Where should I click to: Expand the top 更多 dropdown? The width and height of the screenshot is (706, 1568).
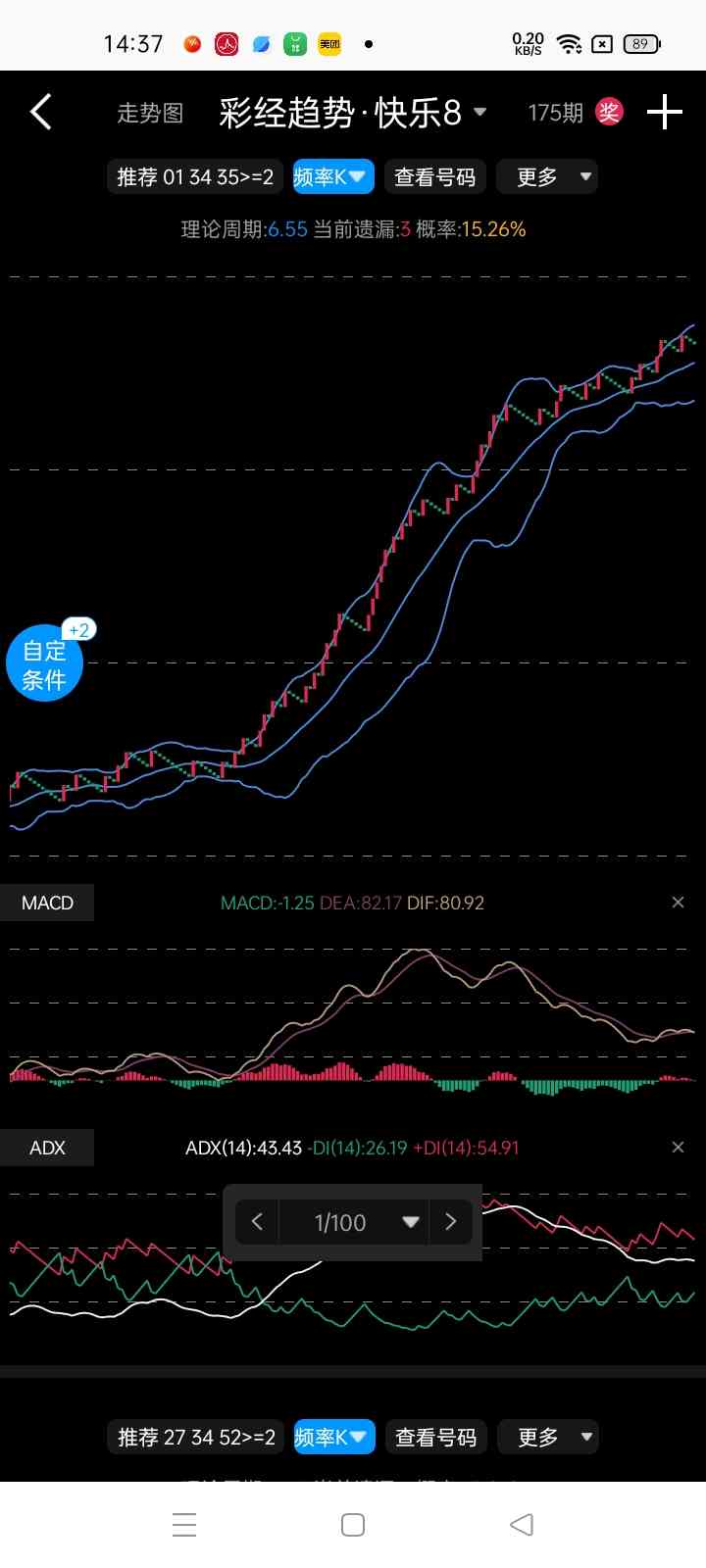pyautogui.click(x=547, y=177)
